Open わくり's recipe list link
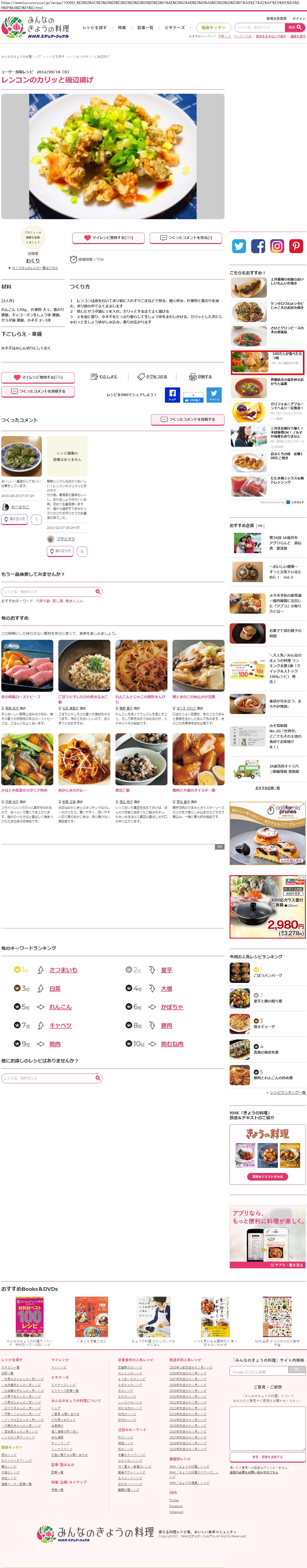The width and height of the screenshot is (307, 1568). pos(33,268)
